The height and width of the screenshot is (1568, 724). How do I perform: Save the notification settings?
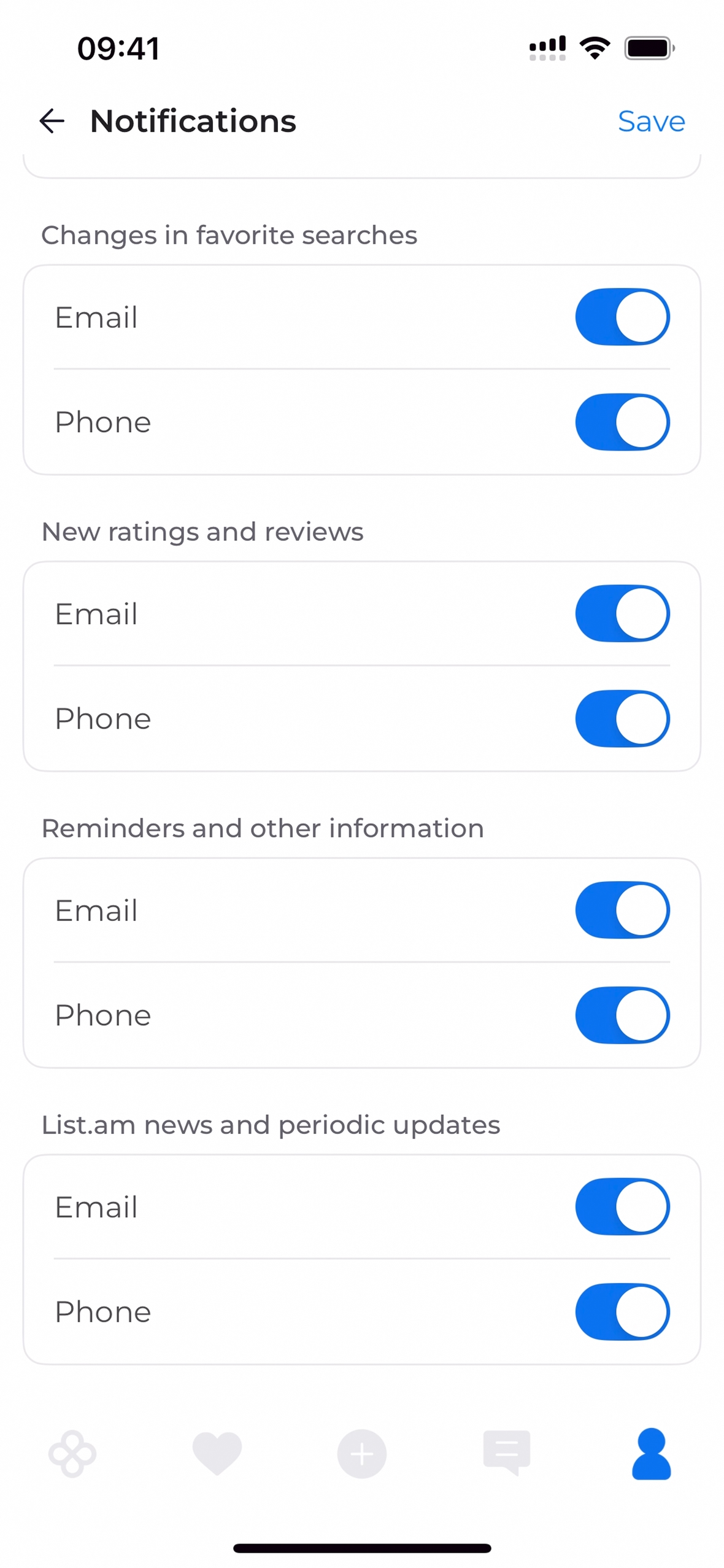pyautogui.click(x=650, y=122)
